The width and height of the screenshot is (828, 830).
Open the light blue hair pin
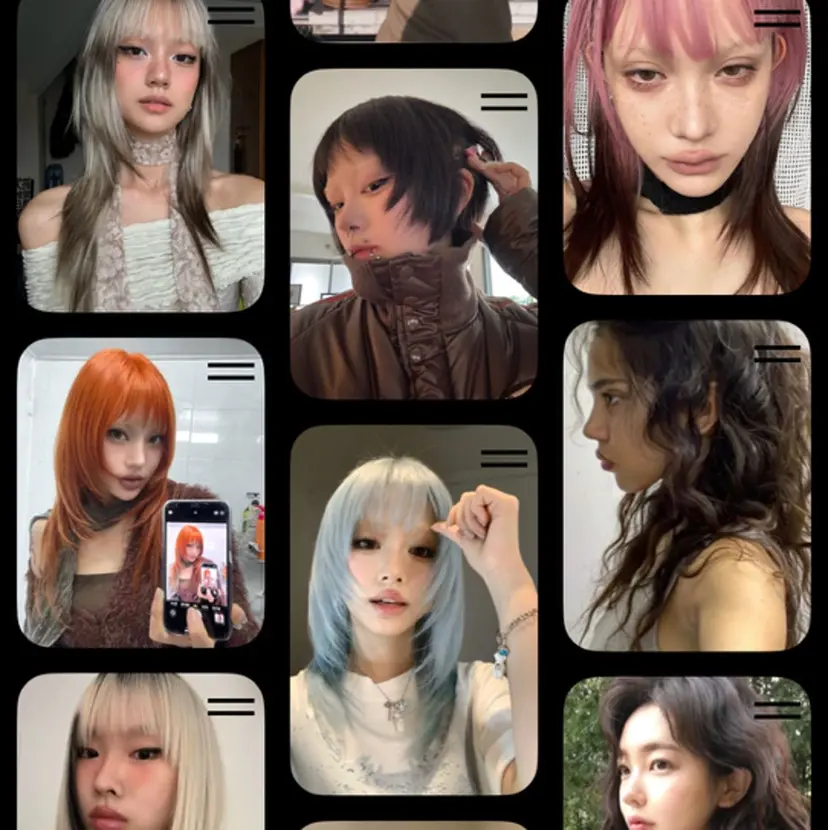413,610
